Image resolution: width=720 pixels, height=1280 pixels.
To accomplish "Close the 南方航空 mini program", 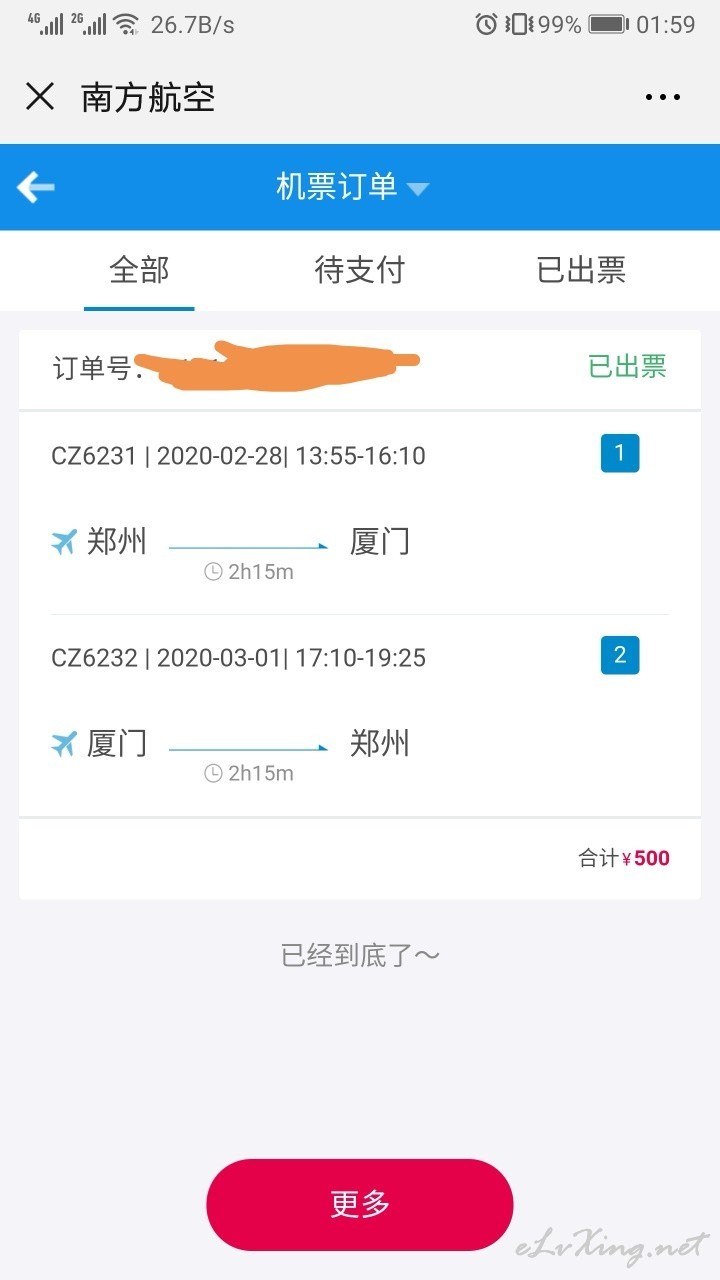I will (40, 97).
